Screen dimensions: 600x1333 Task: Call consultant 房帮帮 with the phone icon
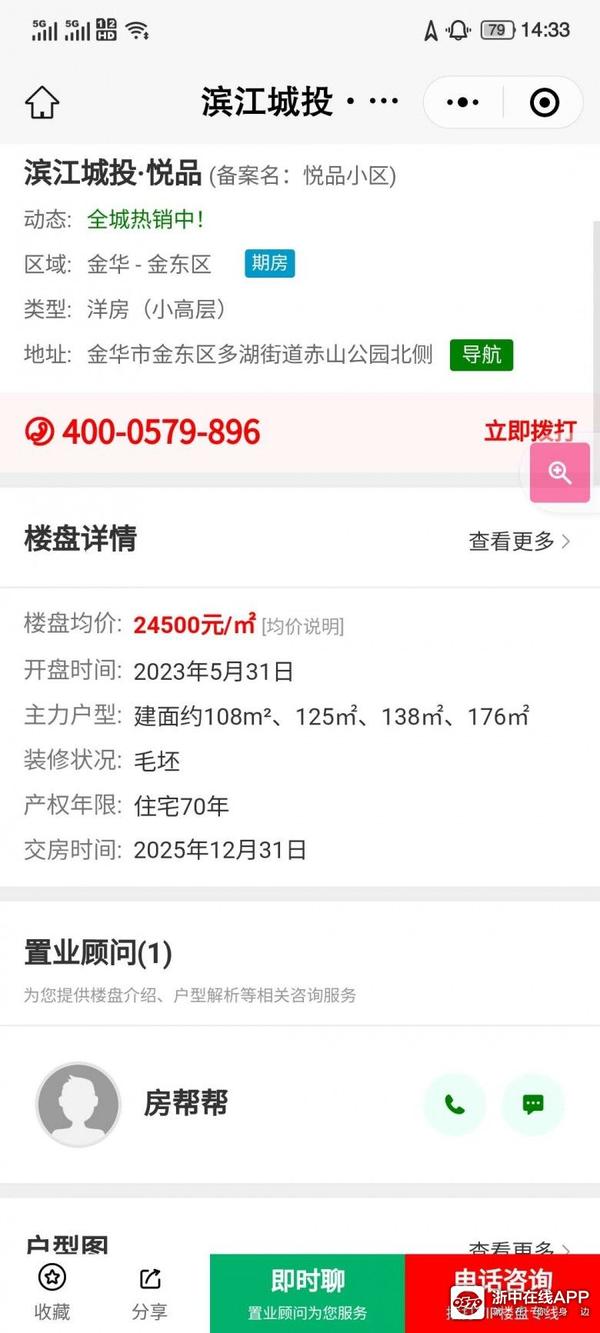pyautogui.click(x=455, y=1104)
